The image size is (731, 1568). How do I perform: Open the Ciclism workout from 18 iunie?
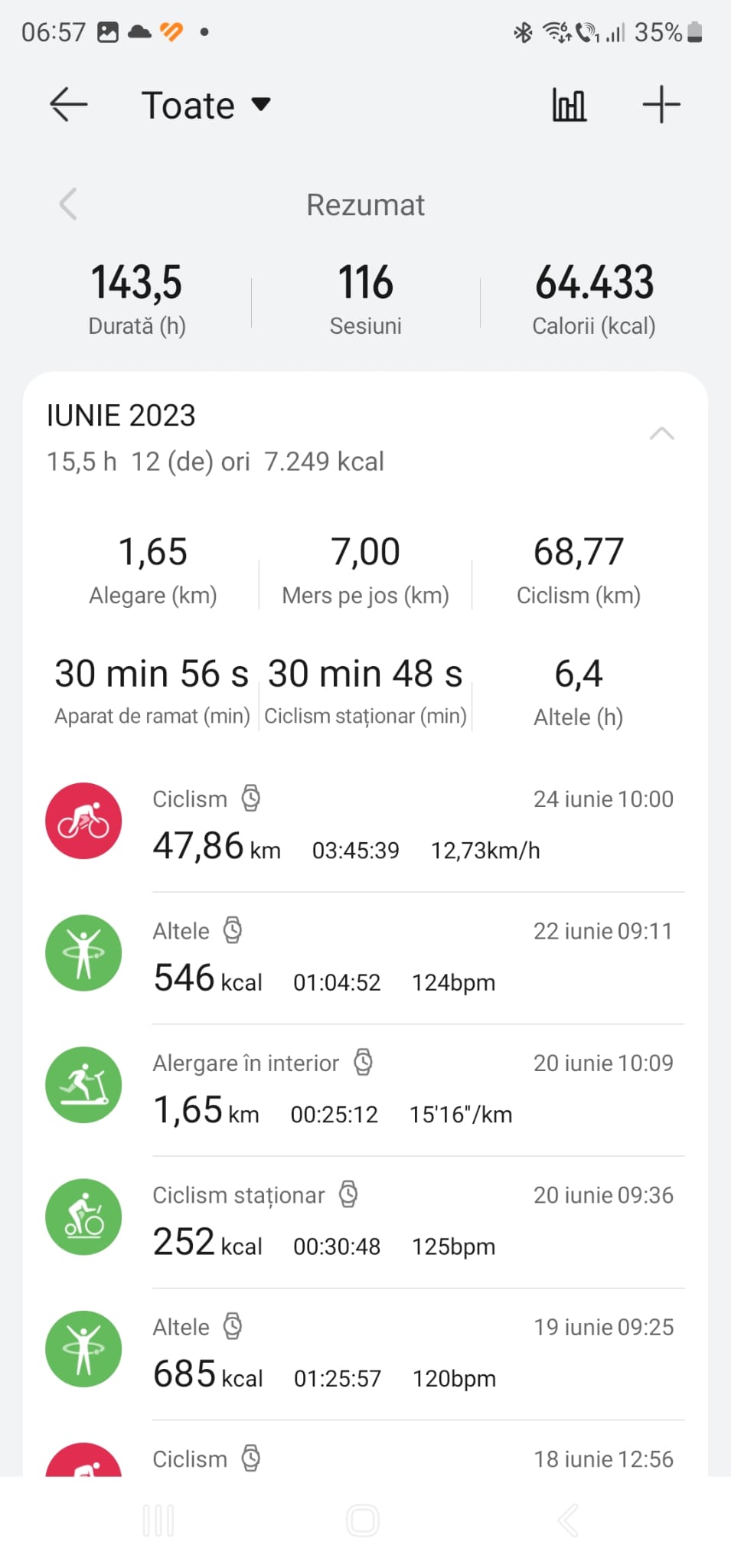pyautogui.click(x=365, y=1458)
